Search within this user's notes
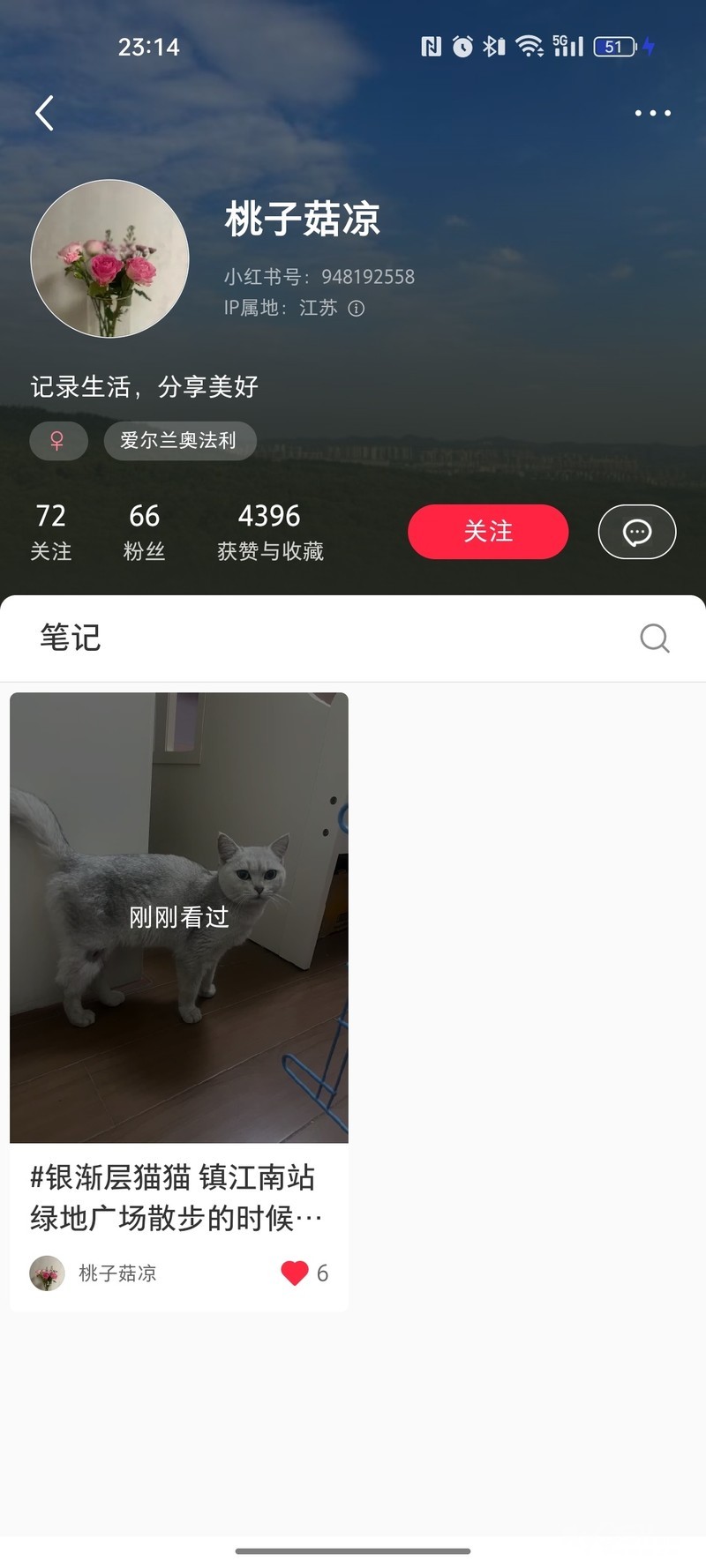 654,638
